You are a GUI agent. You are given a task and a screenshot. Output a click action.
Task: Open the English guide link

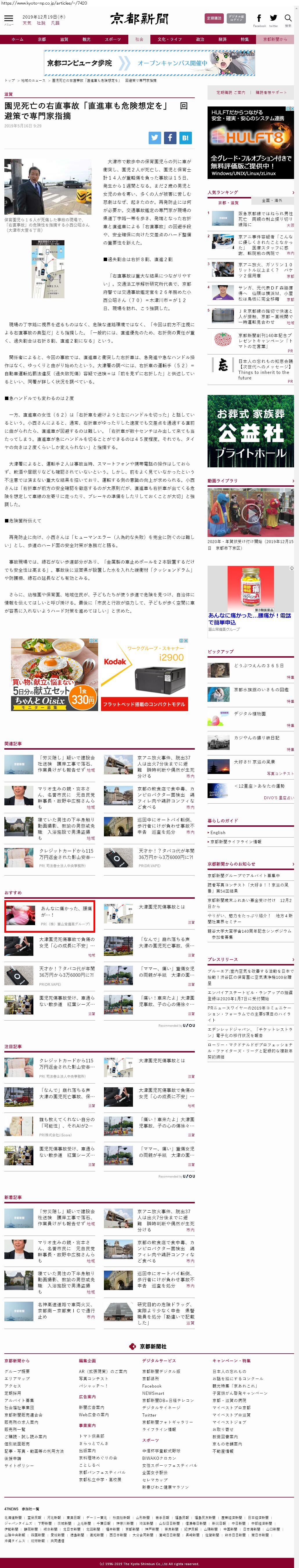pos(218,832)
